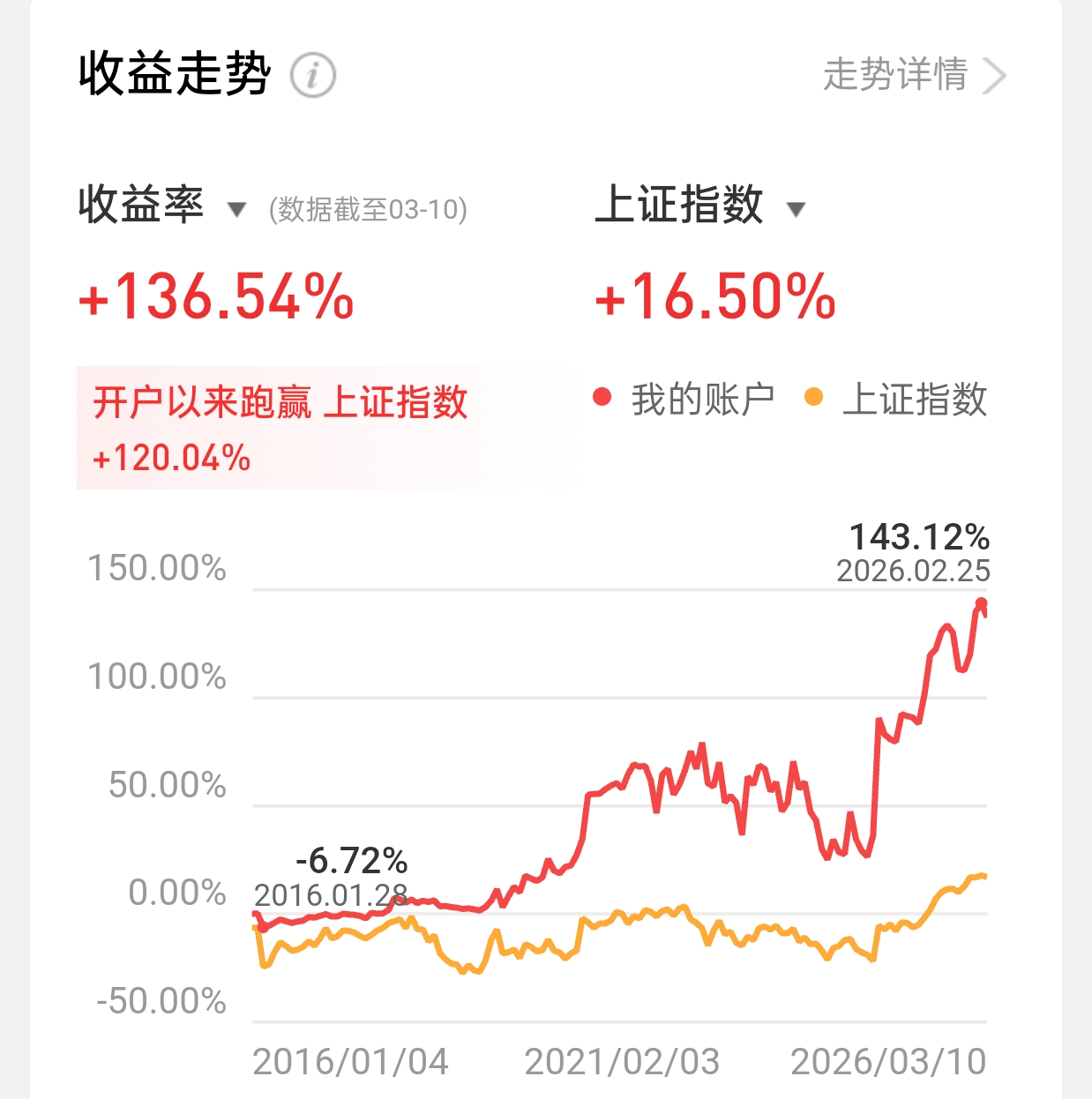Tap the info icon beside 收益走势
The image size is (1092, 1099).
click(313, 75)
